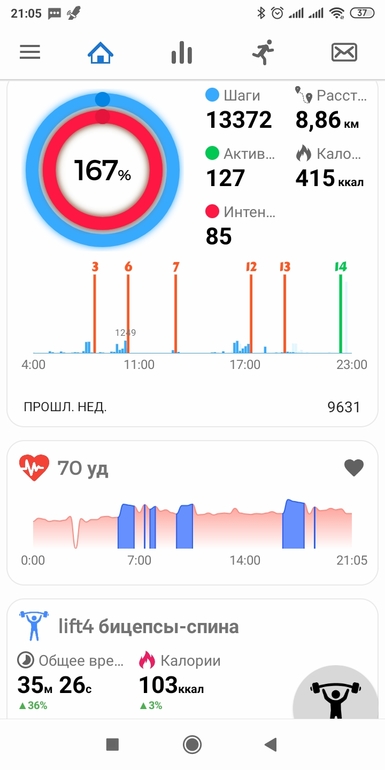385x770 pixels.
Task: Tap the system recent apps square button
Action: [112, 744]
